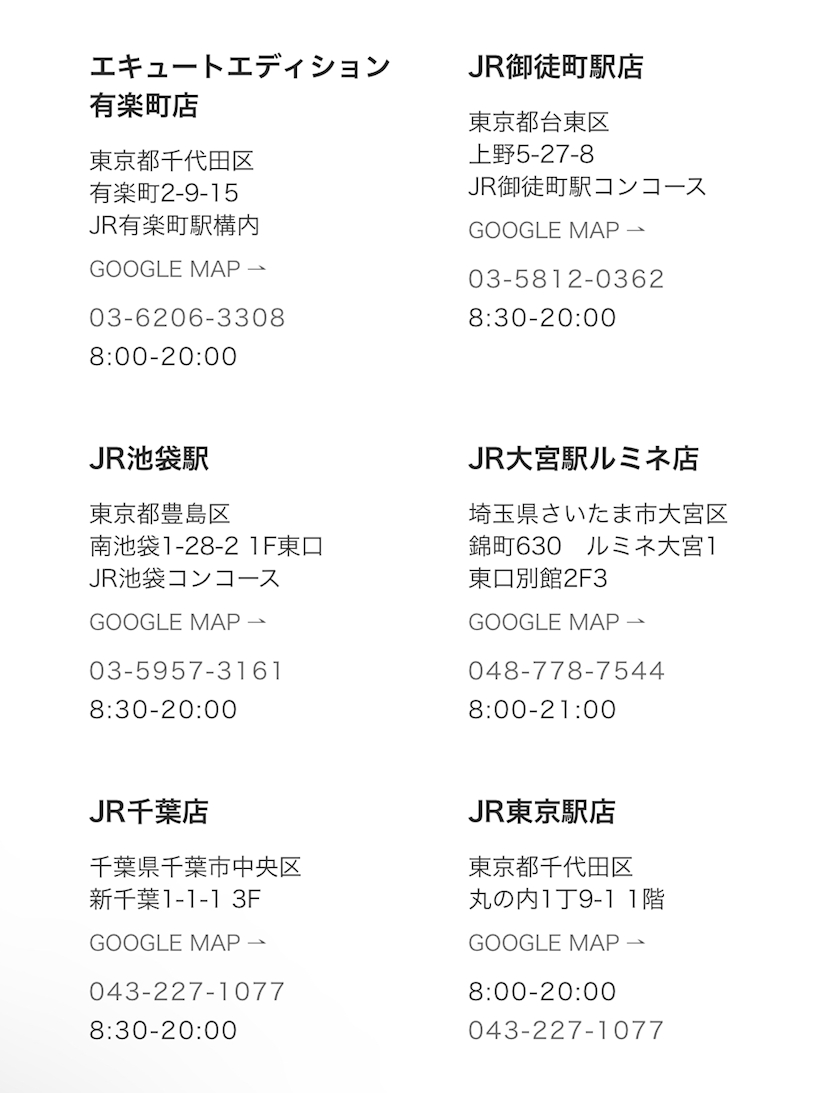
Task: Call 048-778-7544 for JR大宮駅ルミネ店
Action: [x=566, y=671]
